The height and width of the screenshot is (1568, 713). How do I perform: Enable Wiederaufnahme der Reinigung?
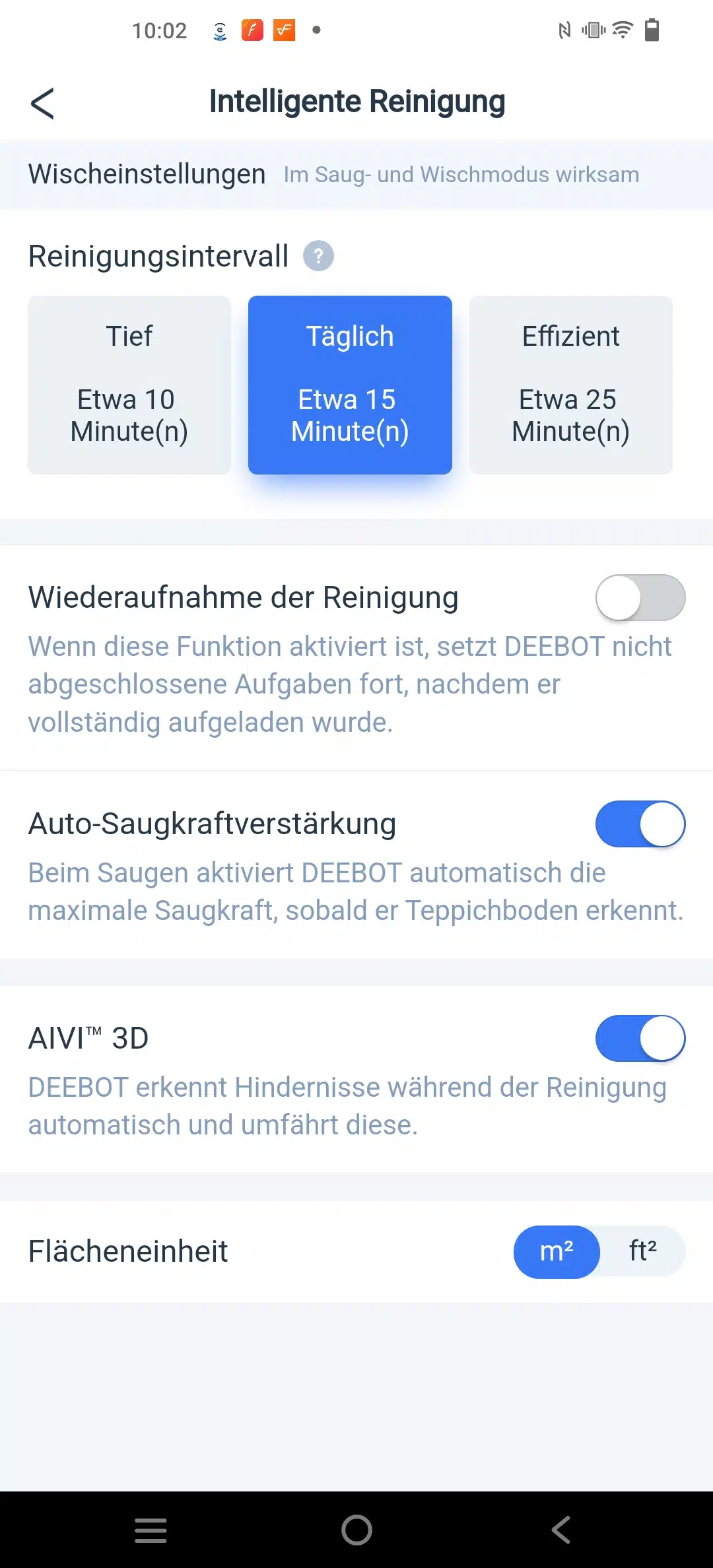(x=640, y=598)
